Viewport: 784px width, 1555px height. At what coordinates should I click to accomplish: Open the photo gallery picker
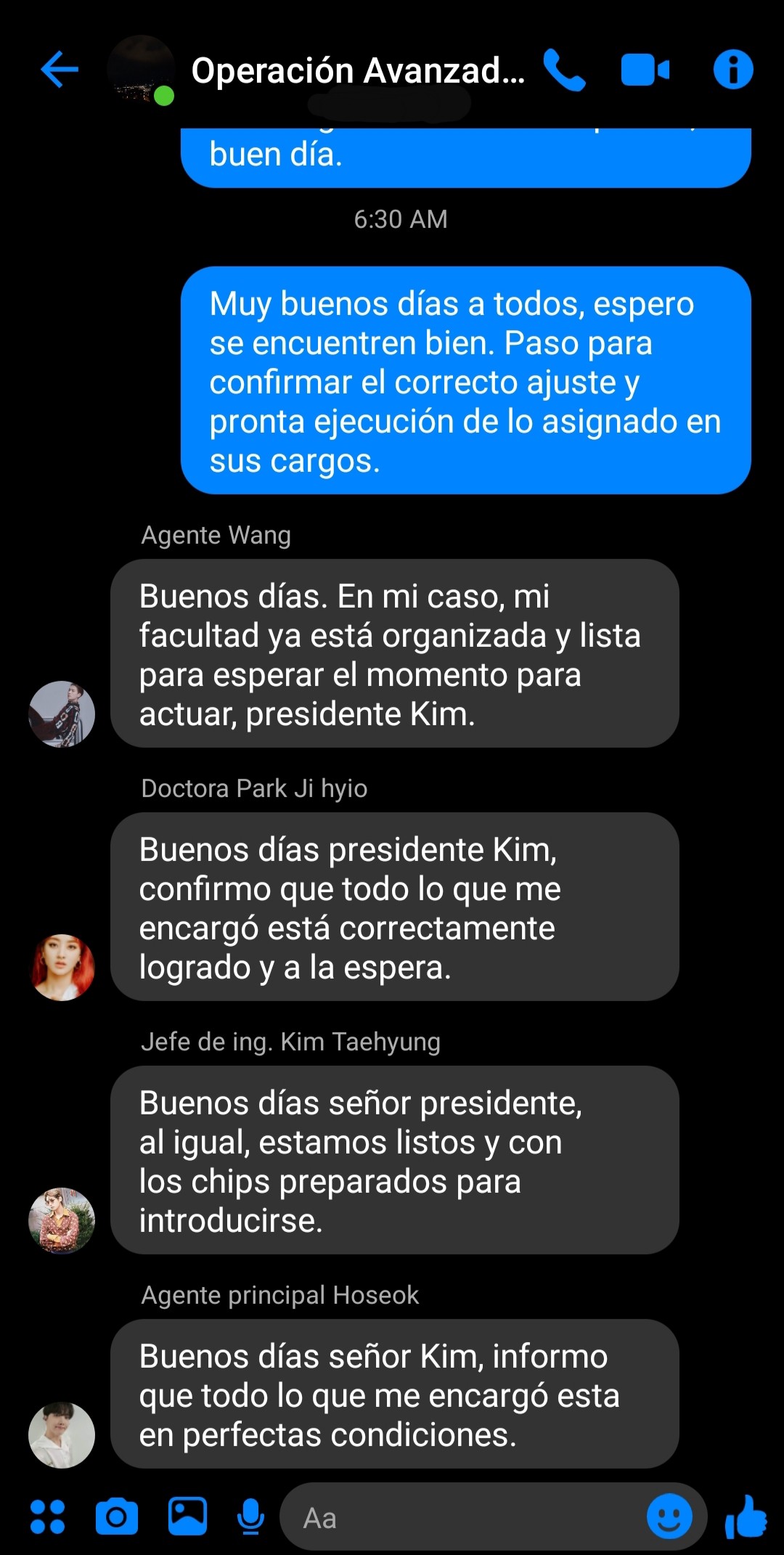tap(187, 1517)
